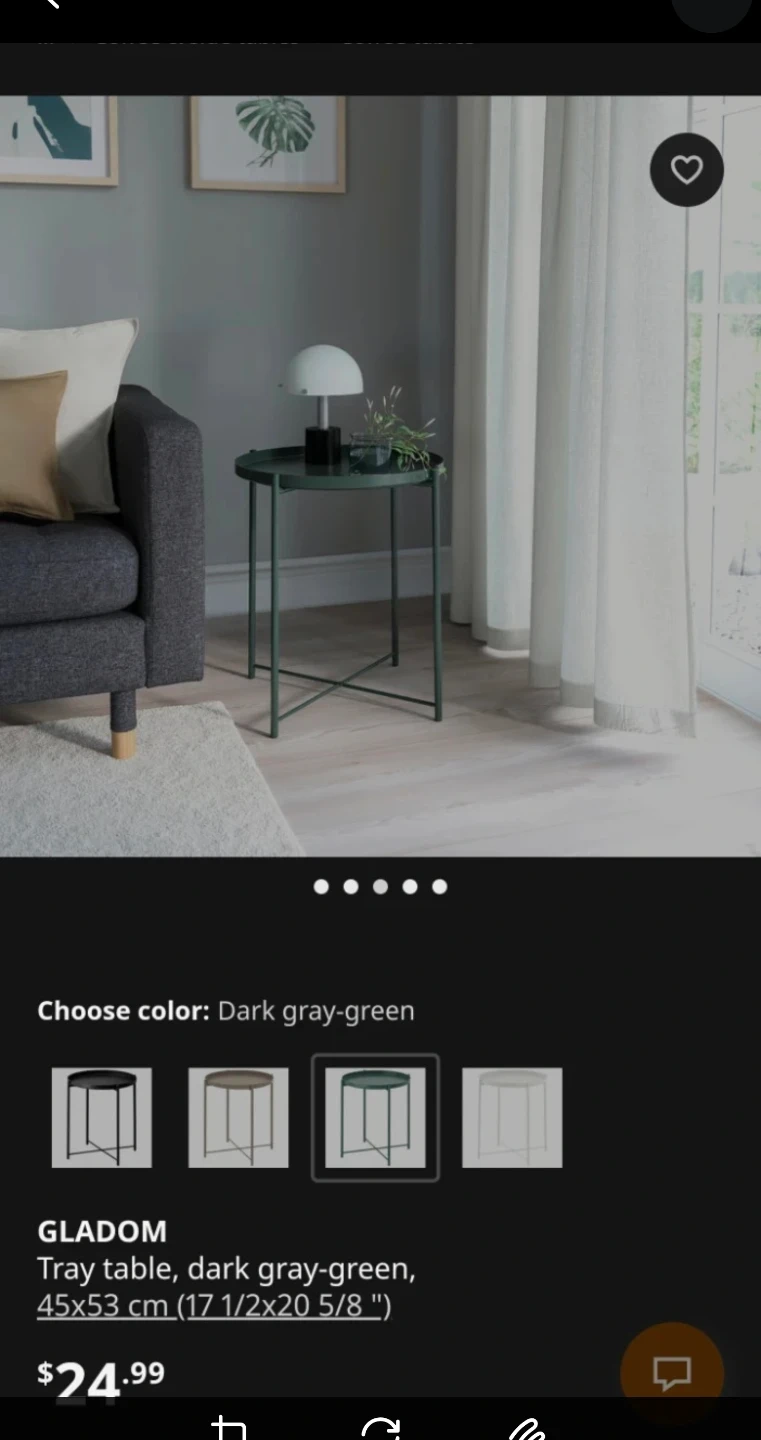Image resolution: width=761 pixels, height=1440 pixels.
Task: Open the chat support bubble button
Action: pos(671,1372)
